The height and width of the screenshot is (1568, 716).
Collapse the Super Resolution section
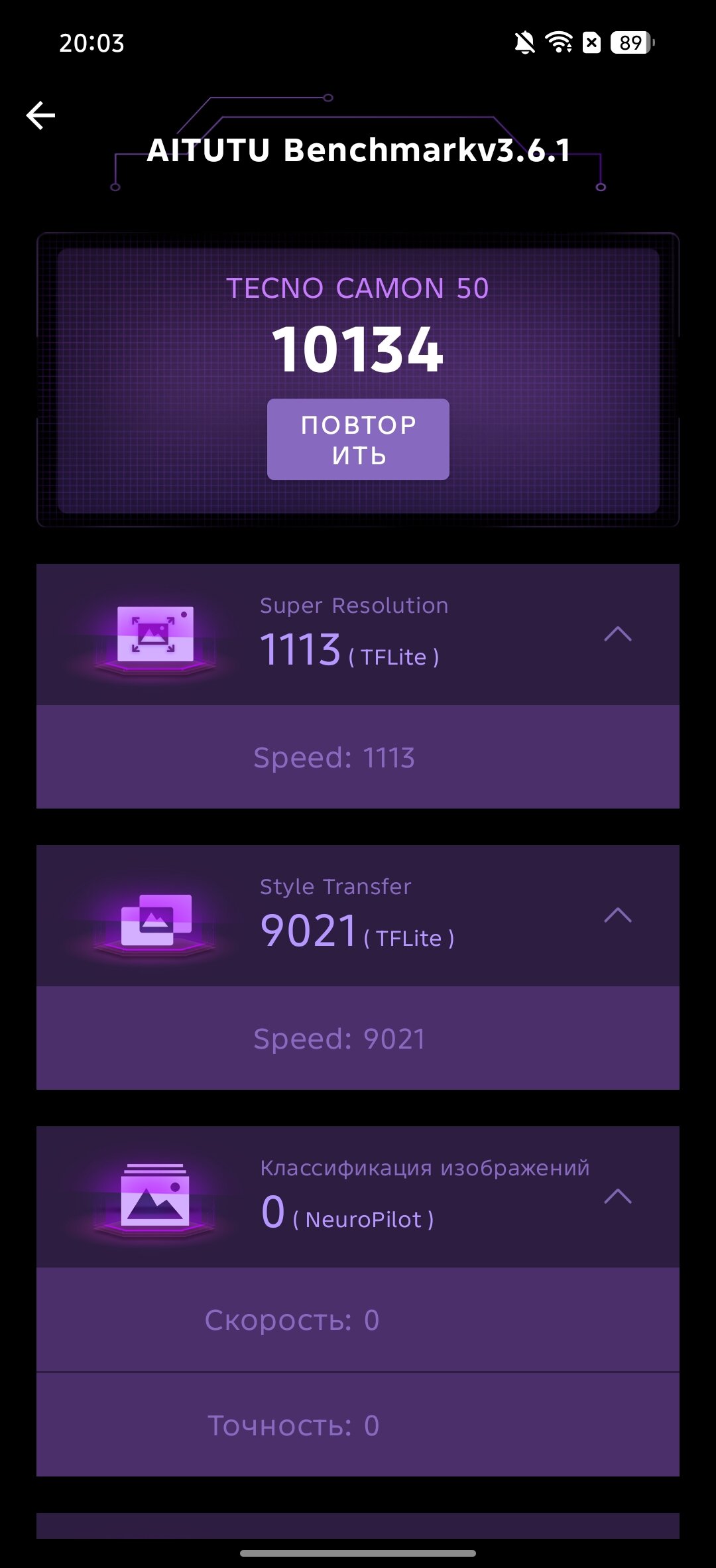click(618, 634)
